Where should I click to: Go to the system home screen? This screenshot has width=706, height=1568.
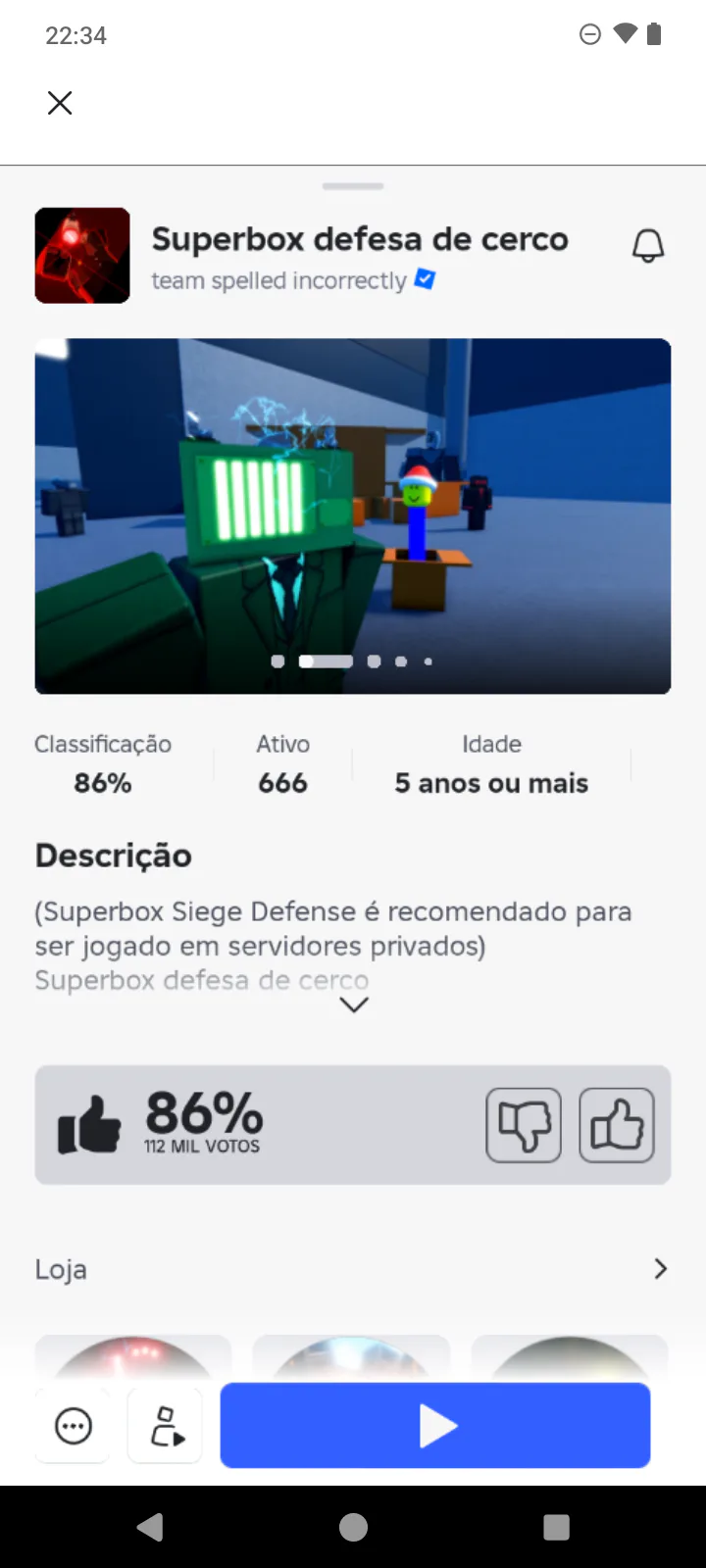[353, 1527]
